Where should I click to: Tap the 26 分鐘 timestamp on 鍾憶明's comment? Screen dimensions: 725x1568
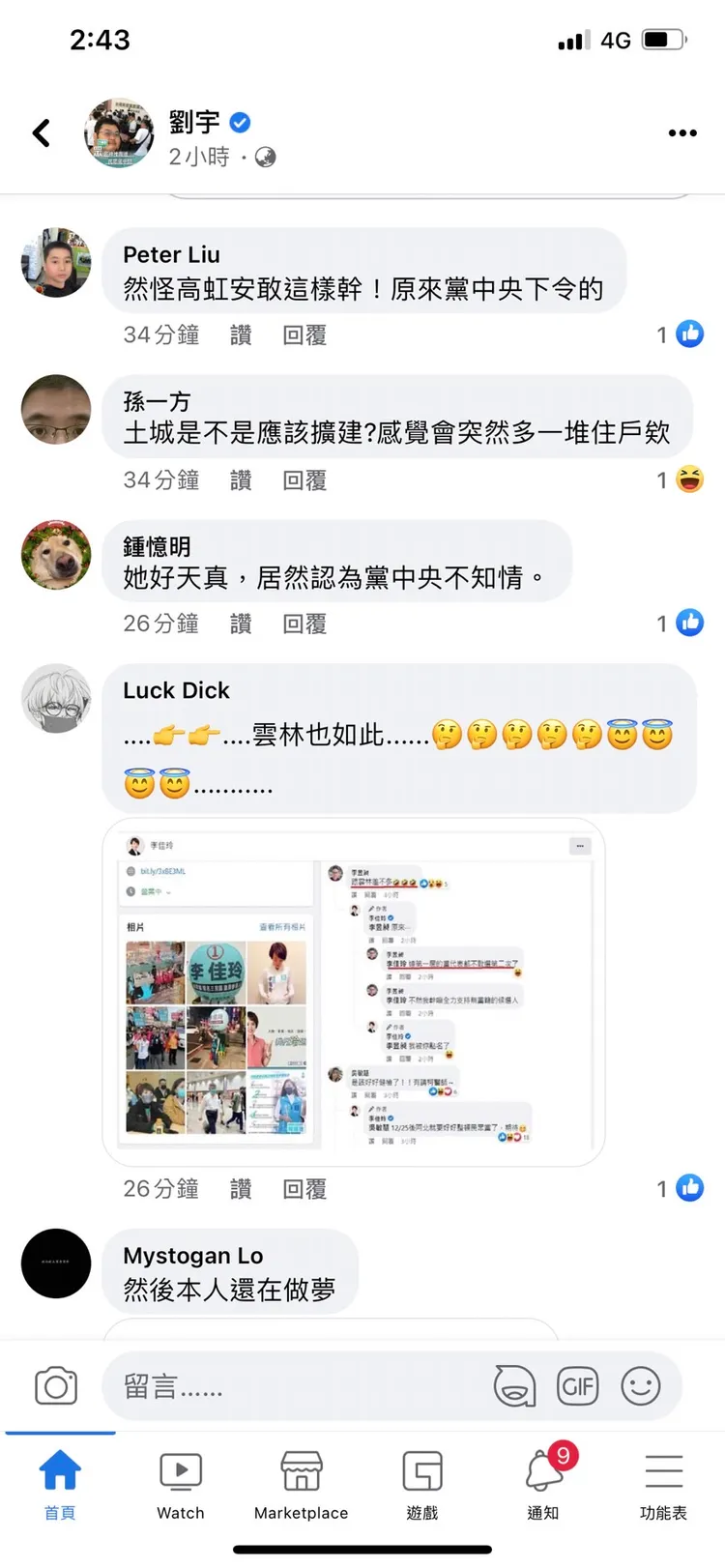[x=160, y=624]
